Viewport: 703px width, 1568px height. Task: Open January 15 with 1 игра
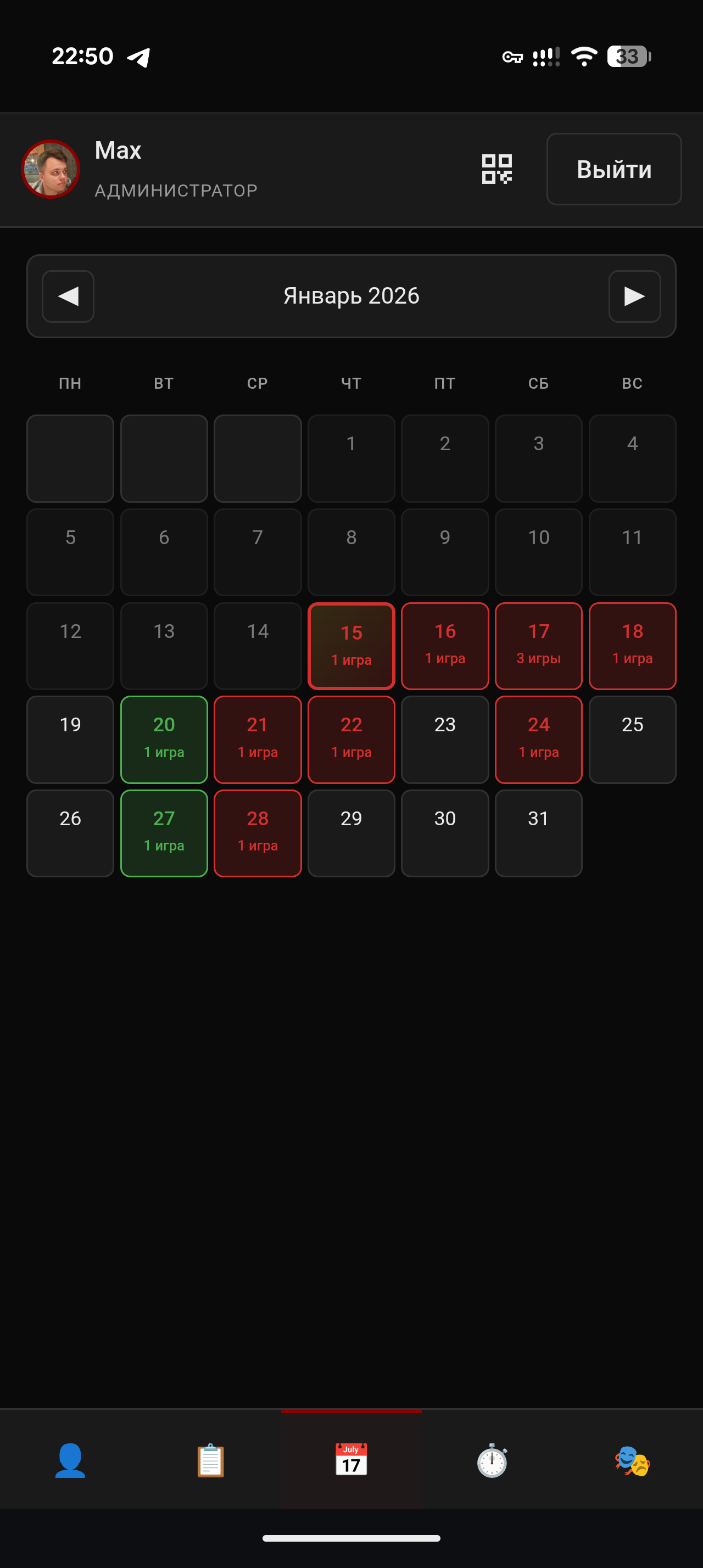(351, 646)
